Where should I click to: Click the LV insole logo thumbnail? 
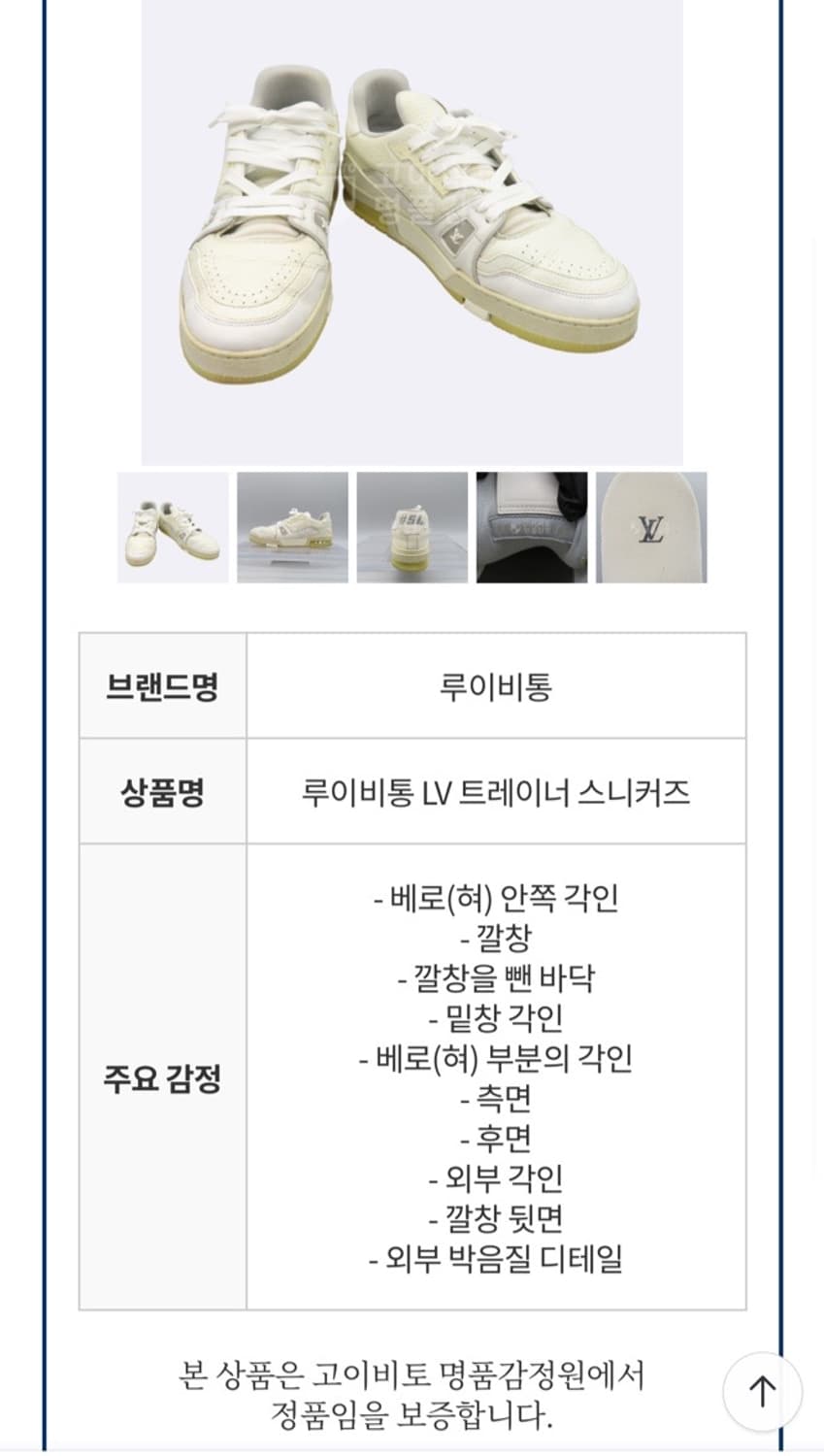(650, 527)
